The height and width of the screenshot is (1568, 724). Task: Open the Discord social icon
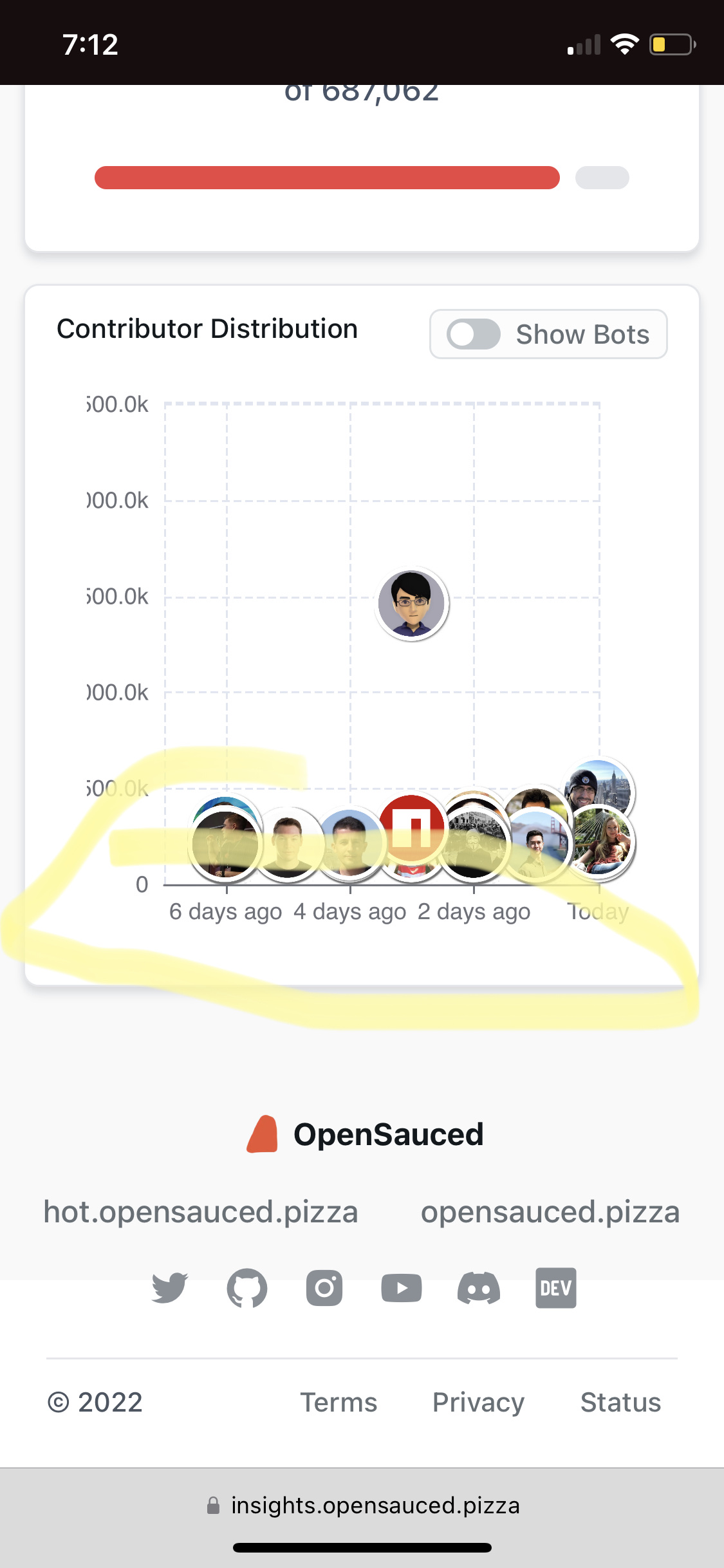tap(479, 1287)
